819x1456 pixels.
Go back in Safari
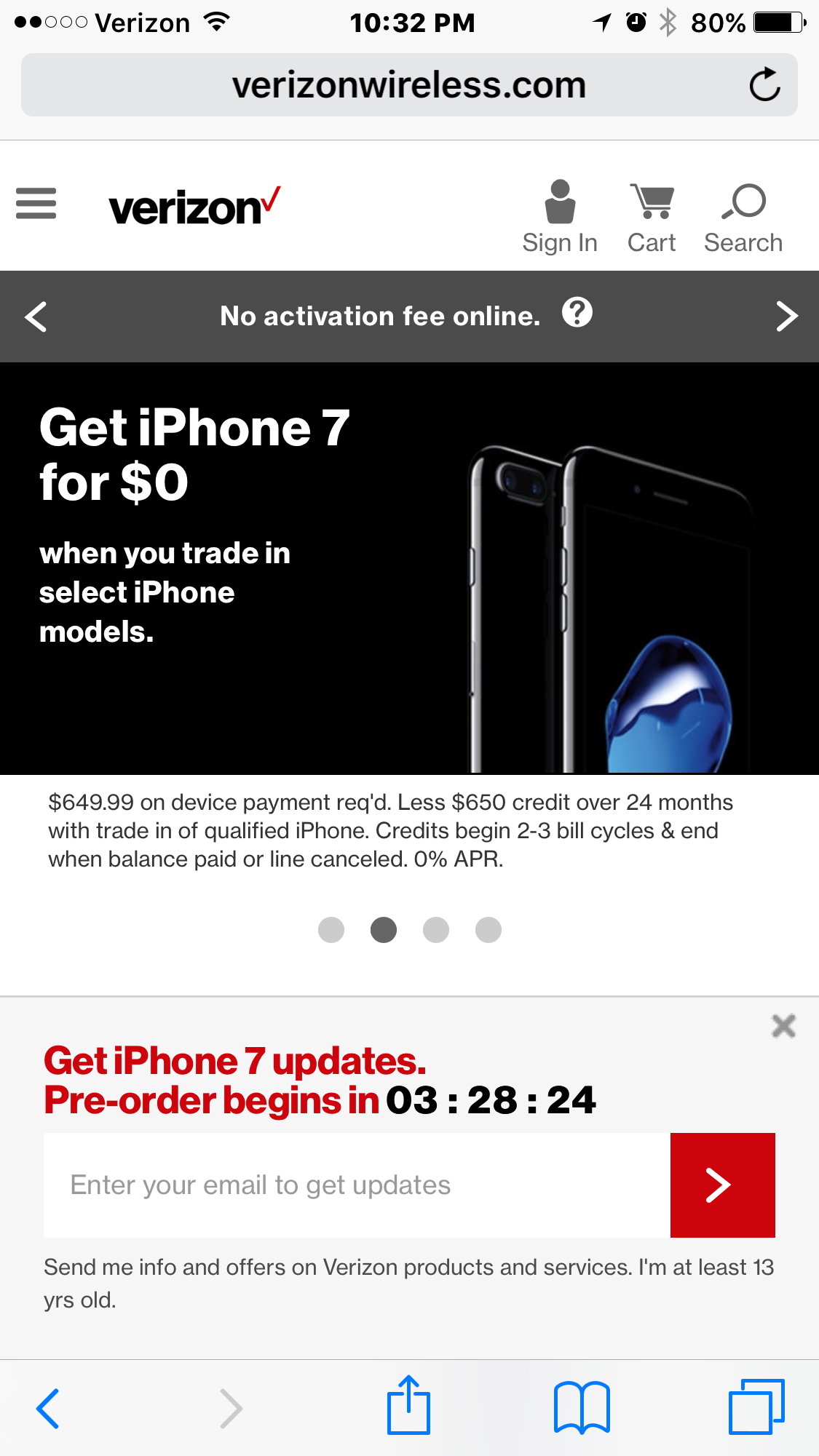tap(48, 1409)
